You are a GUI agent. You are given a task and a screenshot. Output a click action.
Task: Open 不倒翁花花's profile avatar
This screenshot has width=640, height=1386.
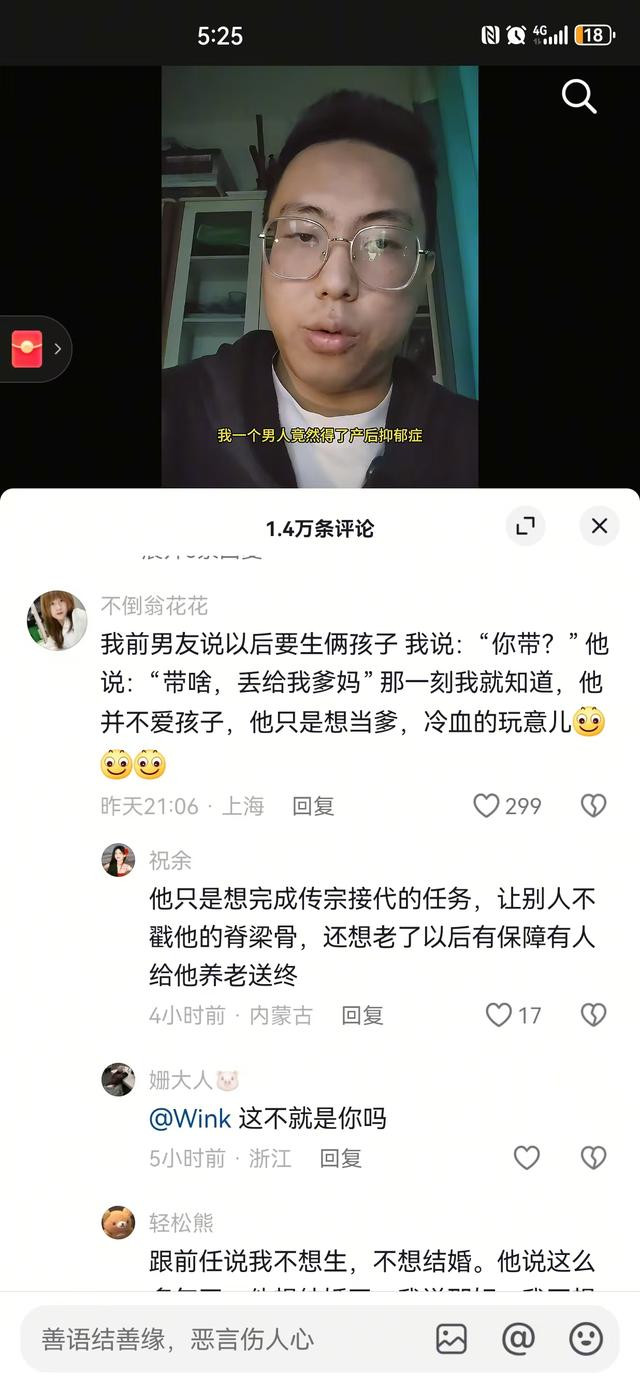pyautogui.click(x=56, y=620)
